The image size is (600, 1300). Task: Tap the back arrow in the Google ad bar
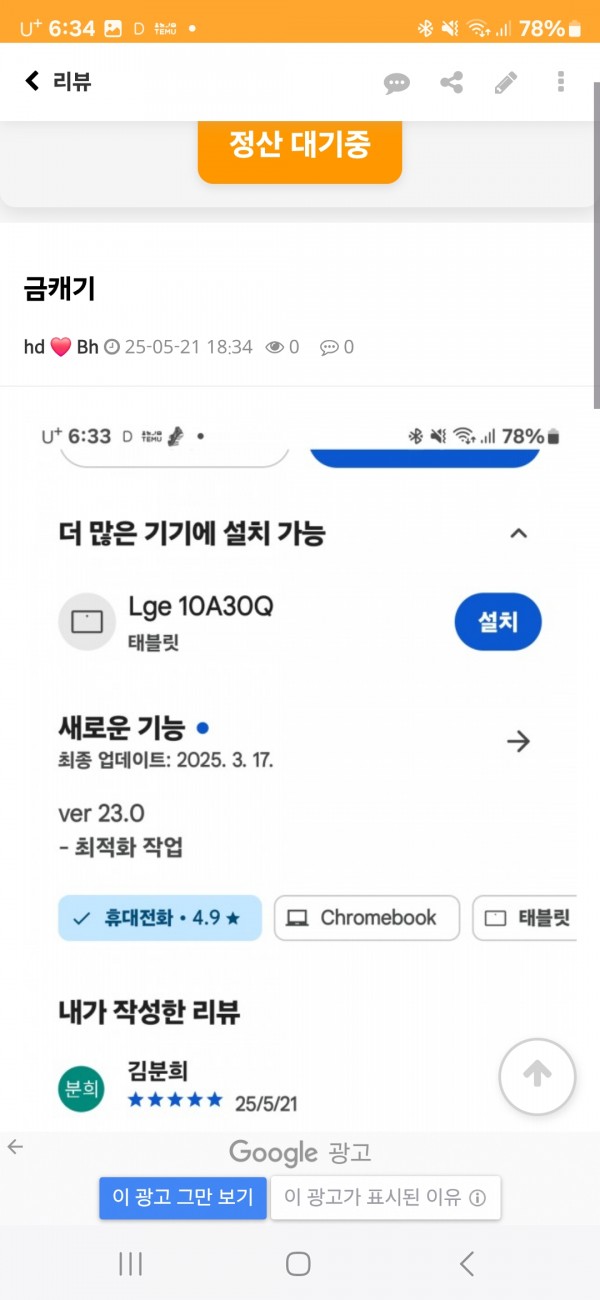coord(15,1148)
